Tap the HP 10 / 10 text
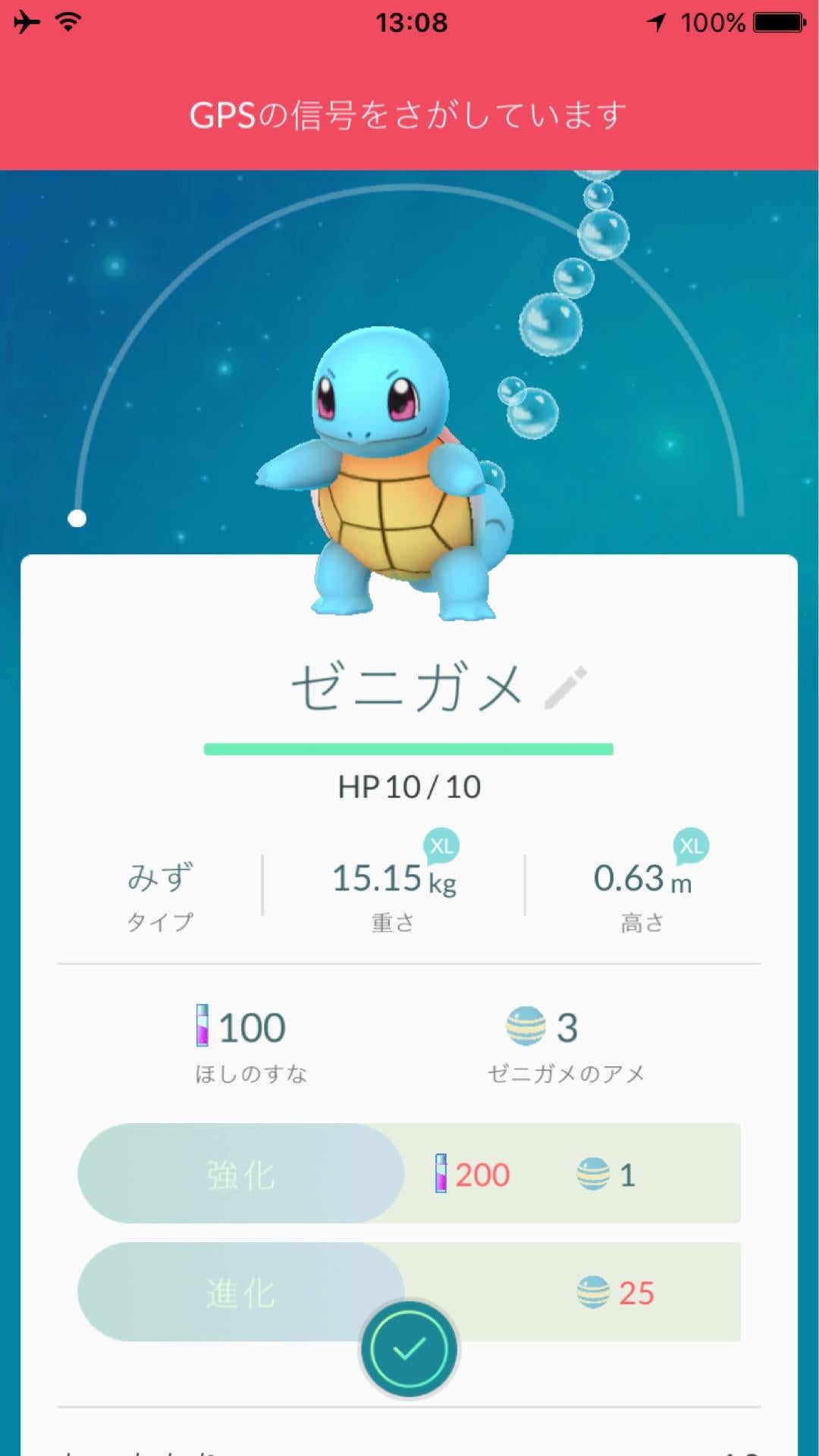Viewport: 819px width, 1456px height. [x=409, y=786]
